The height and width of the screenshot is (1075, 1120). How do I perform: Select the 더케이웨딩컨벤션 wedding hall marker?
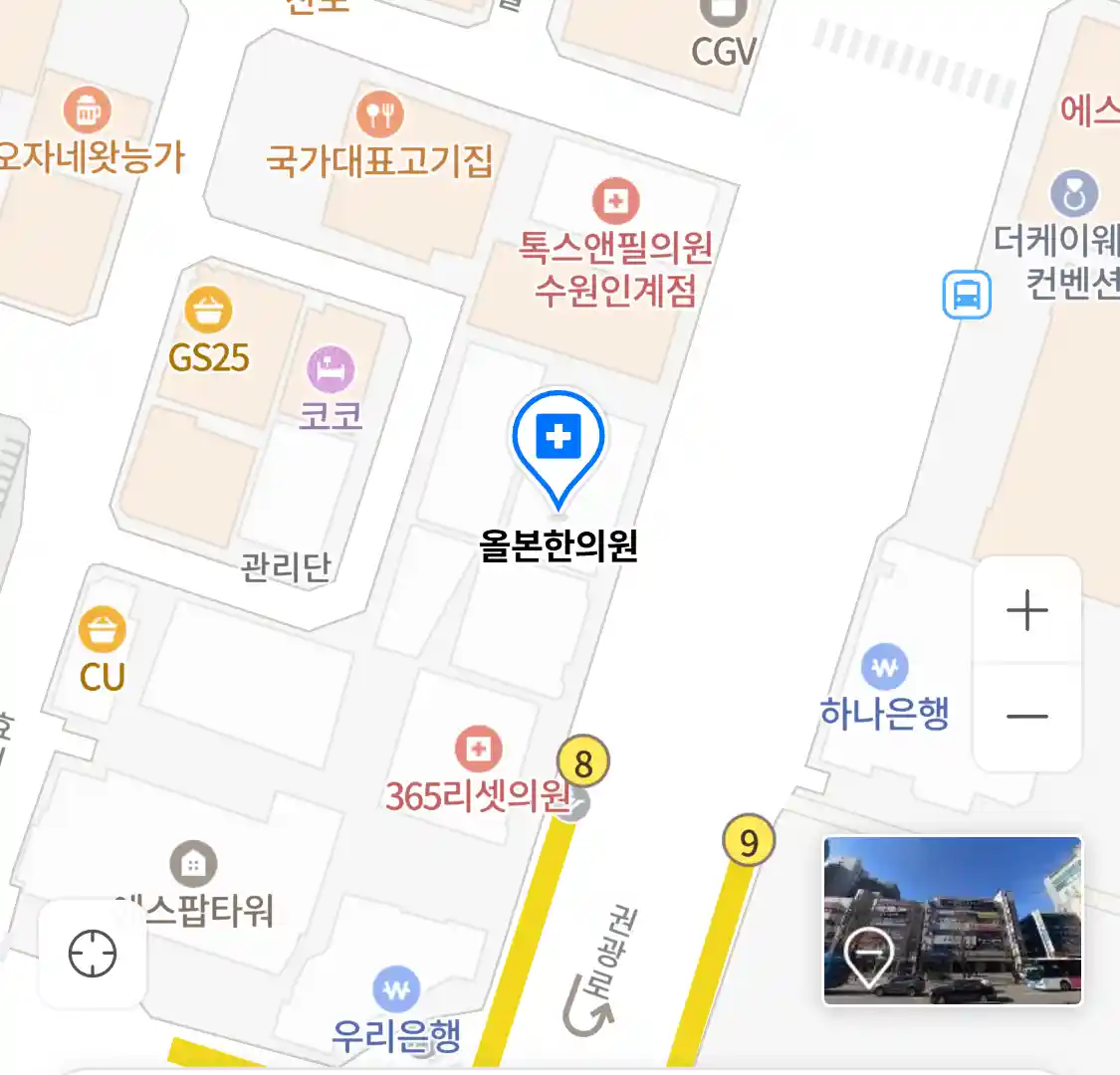click(x=1073, y=194)
